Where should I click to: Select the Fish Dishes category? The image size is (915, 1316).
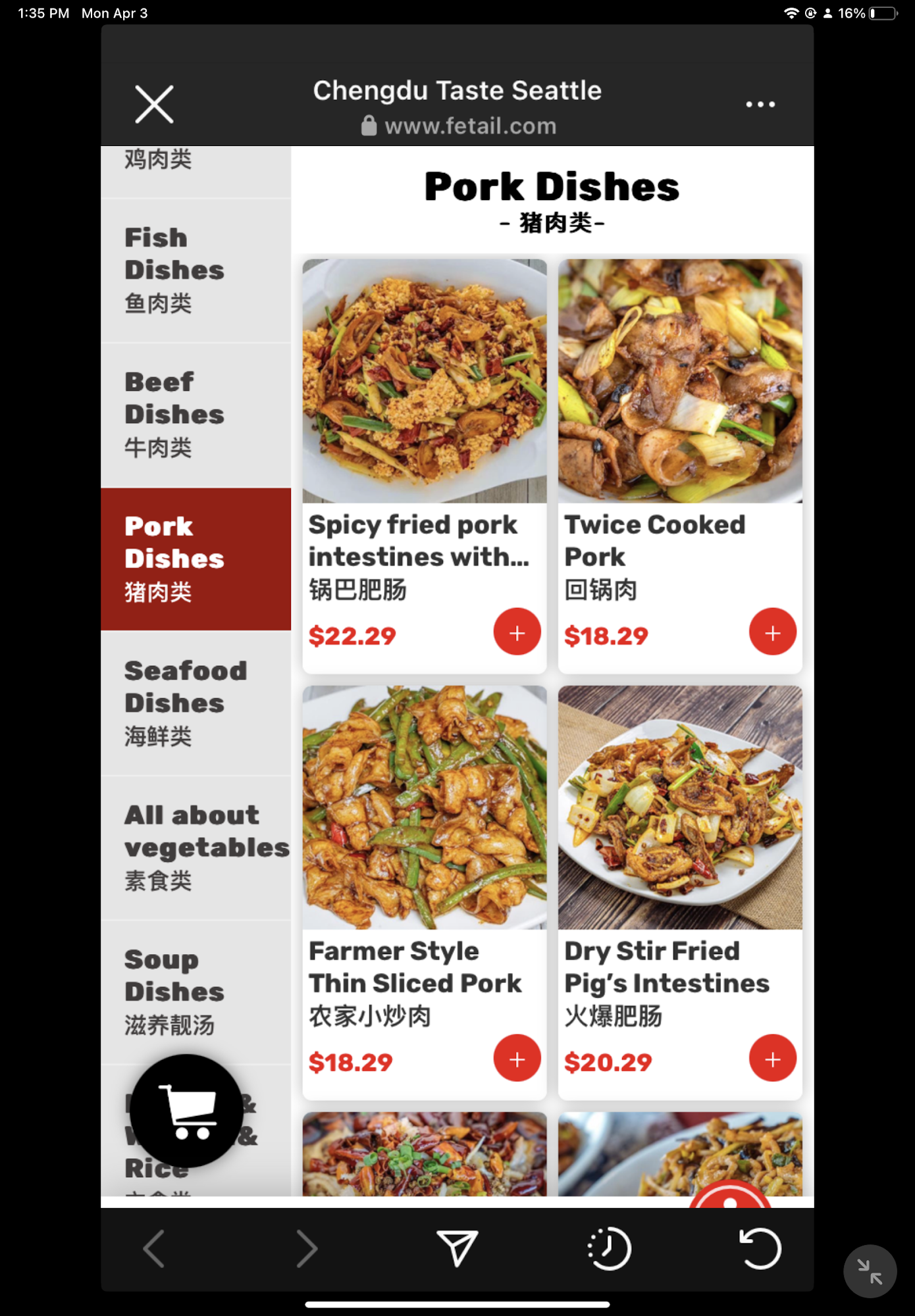coord(196,270)
